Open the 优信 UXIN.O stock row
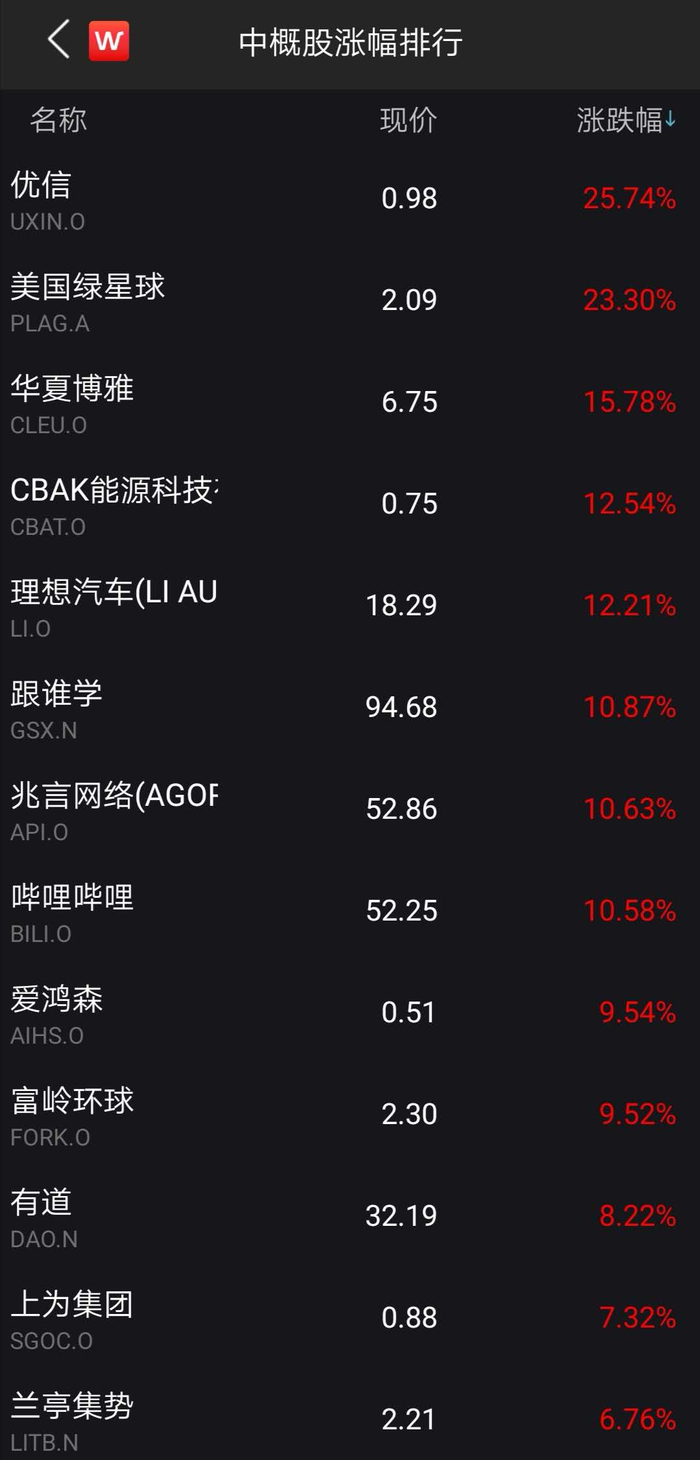 click(350, 199)
